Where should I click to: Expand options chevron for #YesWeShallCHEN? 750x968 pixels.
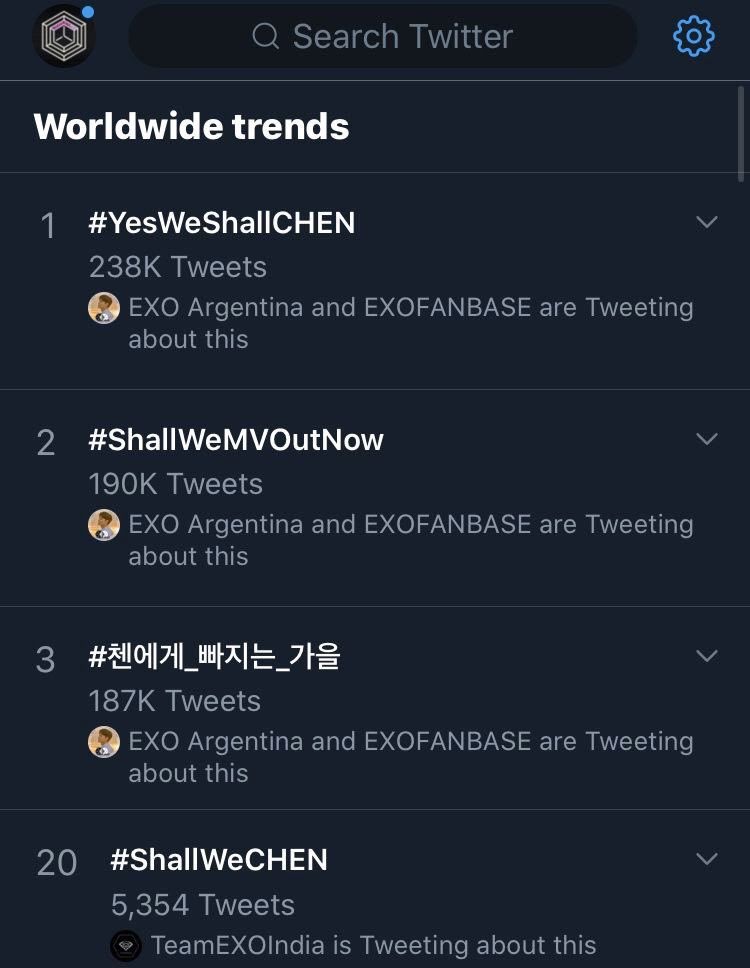tap(707, 222)
